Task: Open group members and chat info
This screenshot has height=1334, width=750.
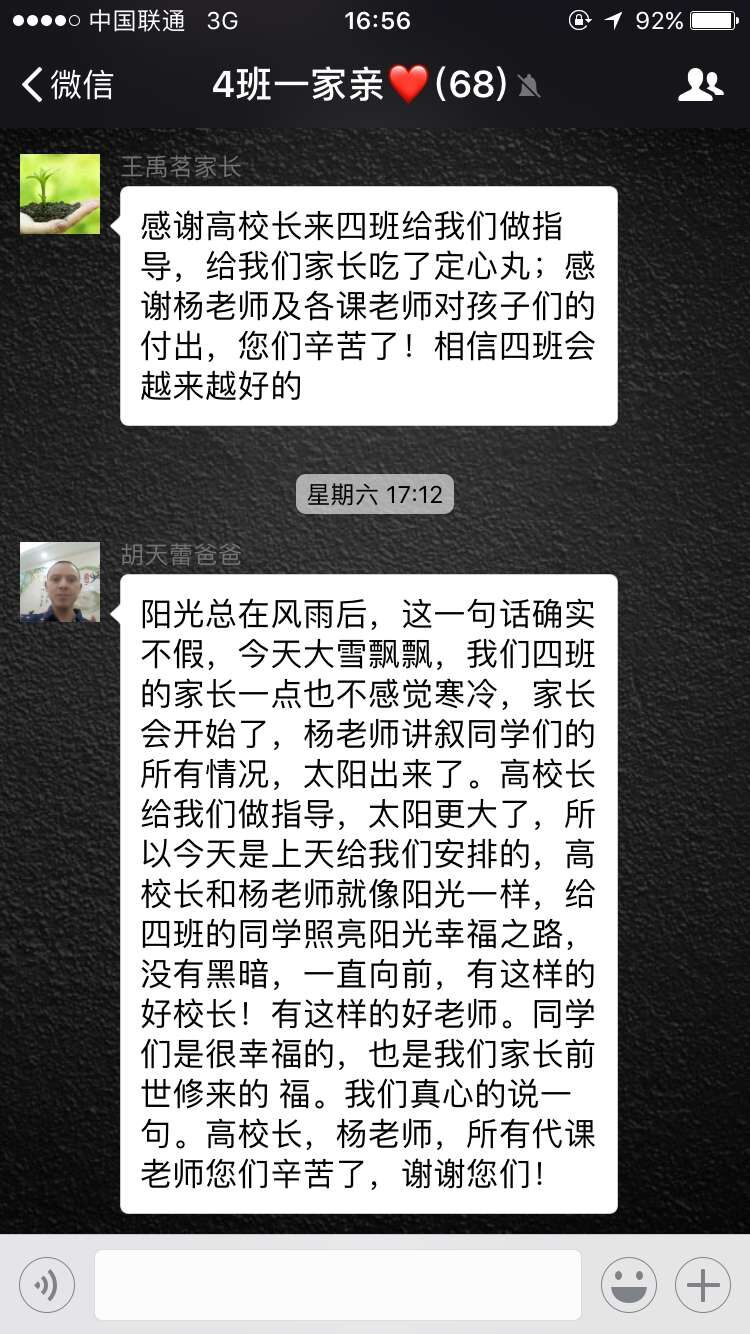Action: [x=699, y=85]
